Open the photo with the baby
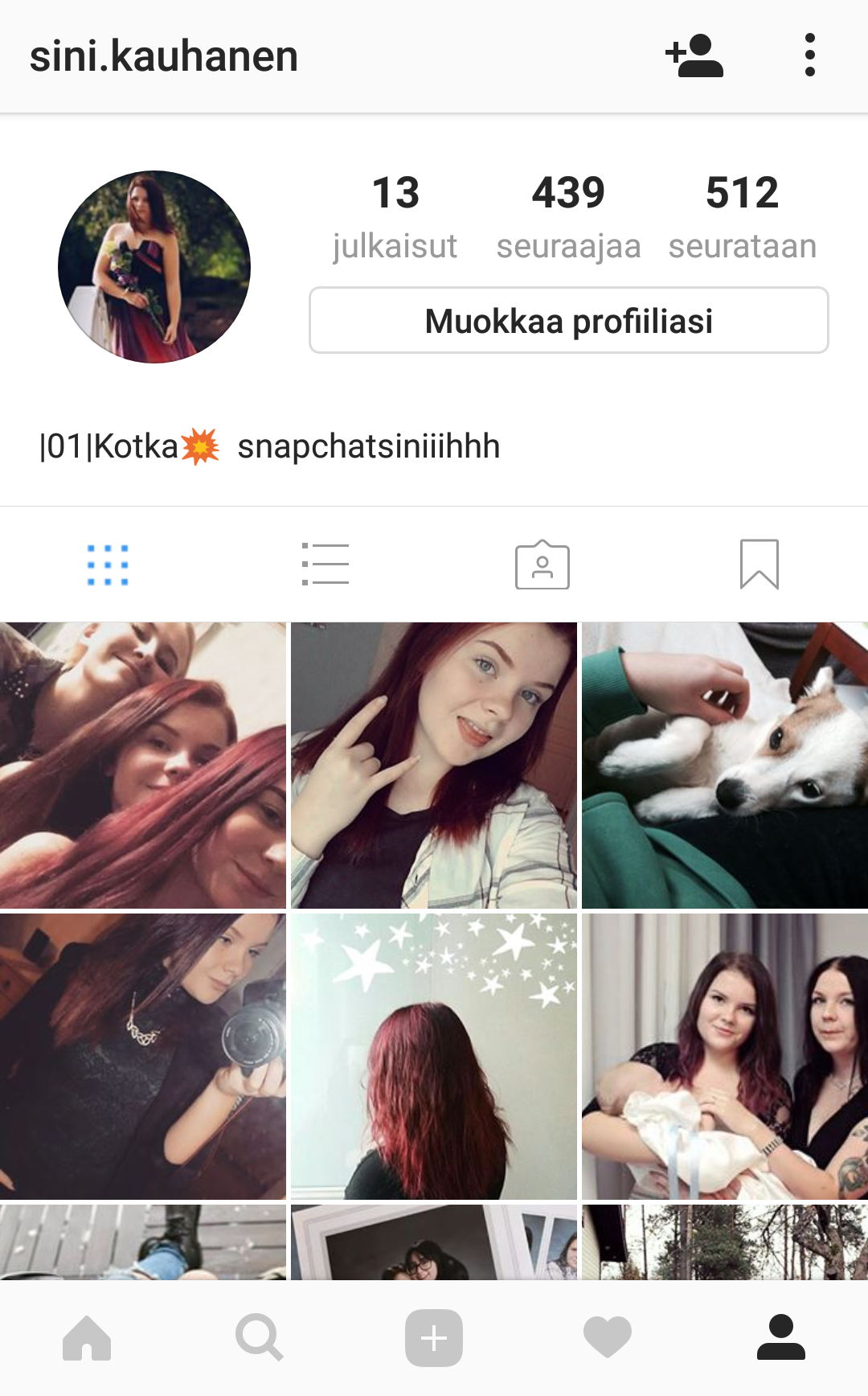This screenshot has width=868, height=1396. coord(724,1056)
